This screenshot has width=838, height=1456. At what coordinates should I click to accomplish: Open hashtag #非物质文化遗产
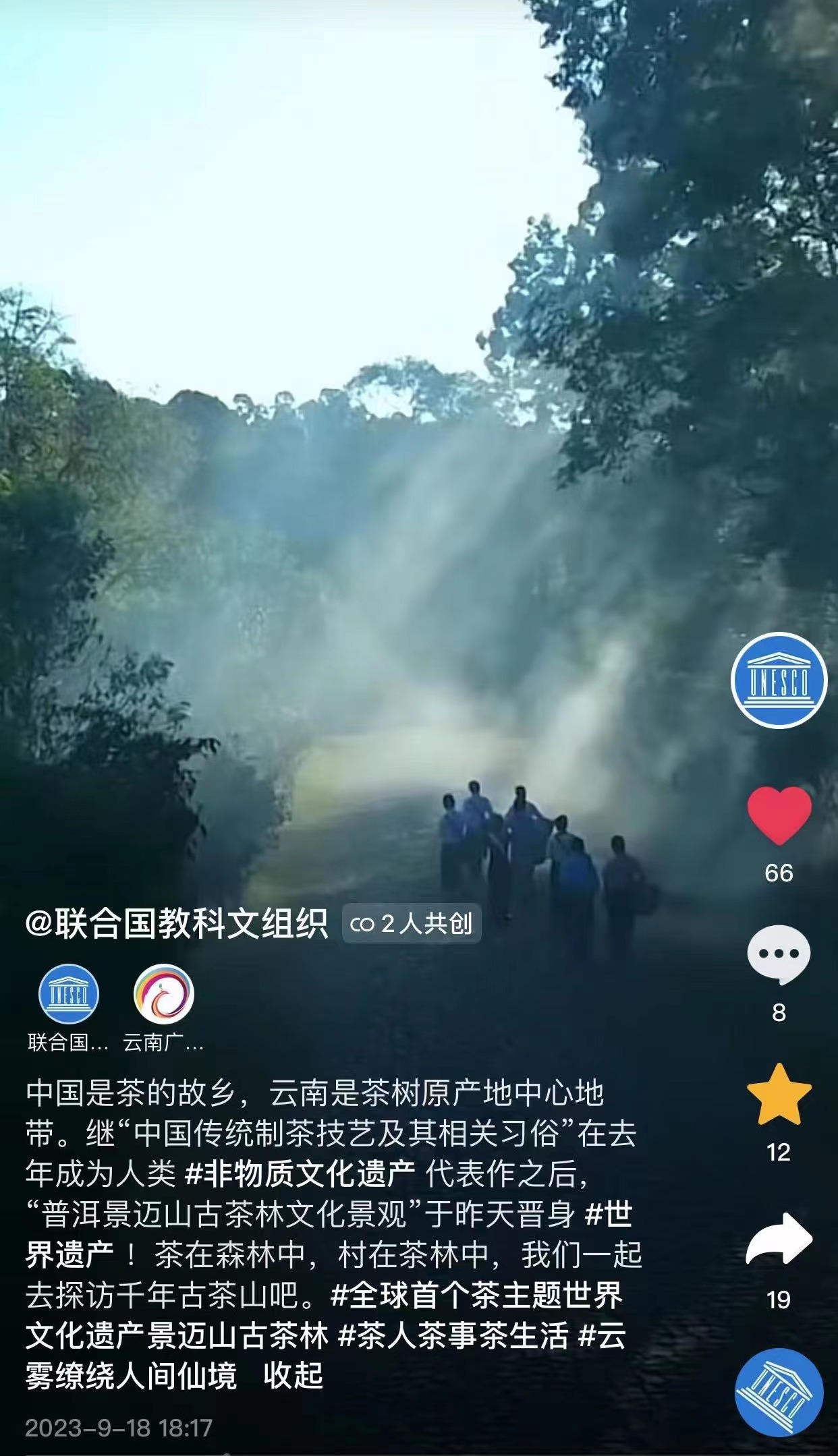[300, 1174]
